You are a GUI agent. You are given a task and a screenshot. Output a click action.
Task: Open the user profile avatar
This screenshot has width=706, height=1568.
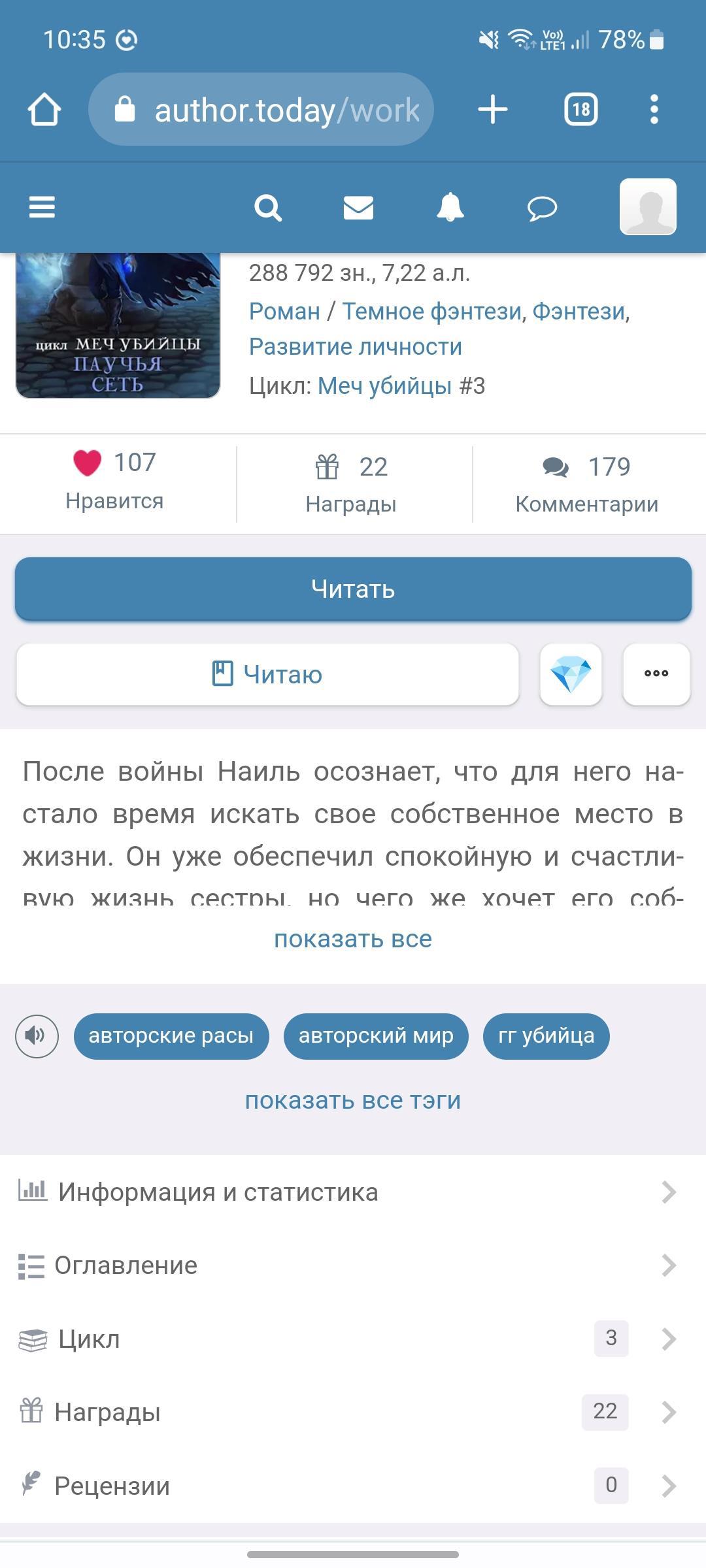click(647, 206)
